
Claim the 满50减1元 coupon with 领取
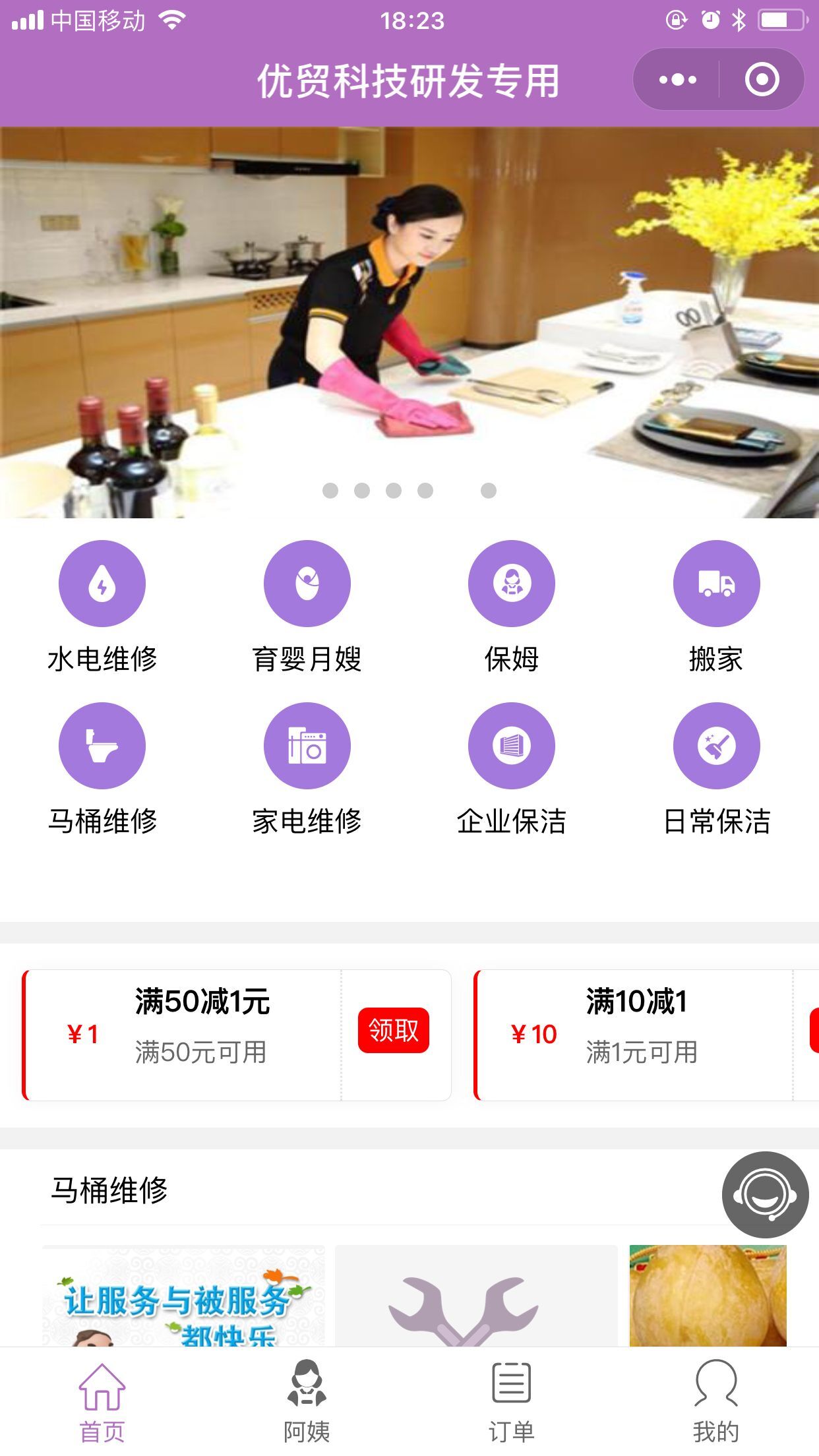393,1030
